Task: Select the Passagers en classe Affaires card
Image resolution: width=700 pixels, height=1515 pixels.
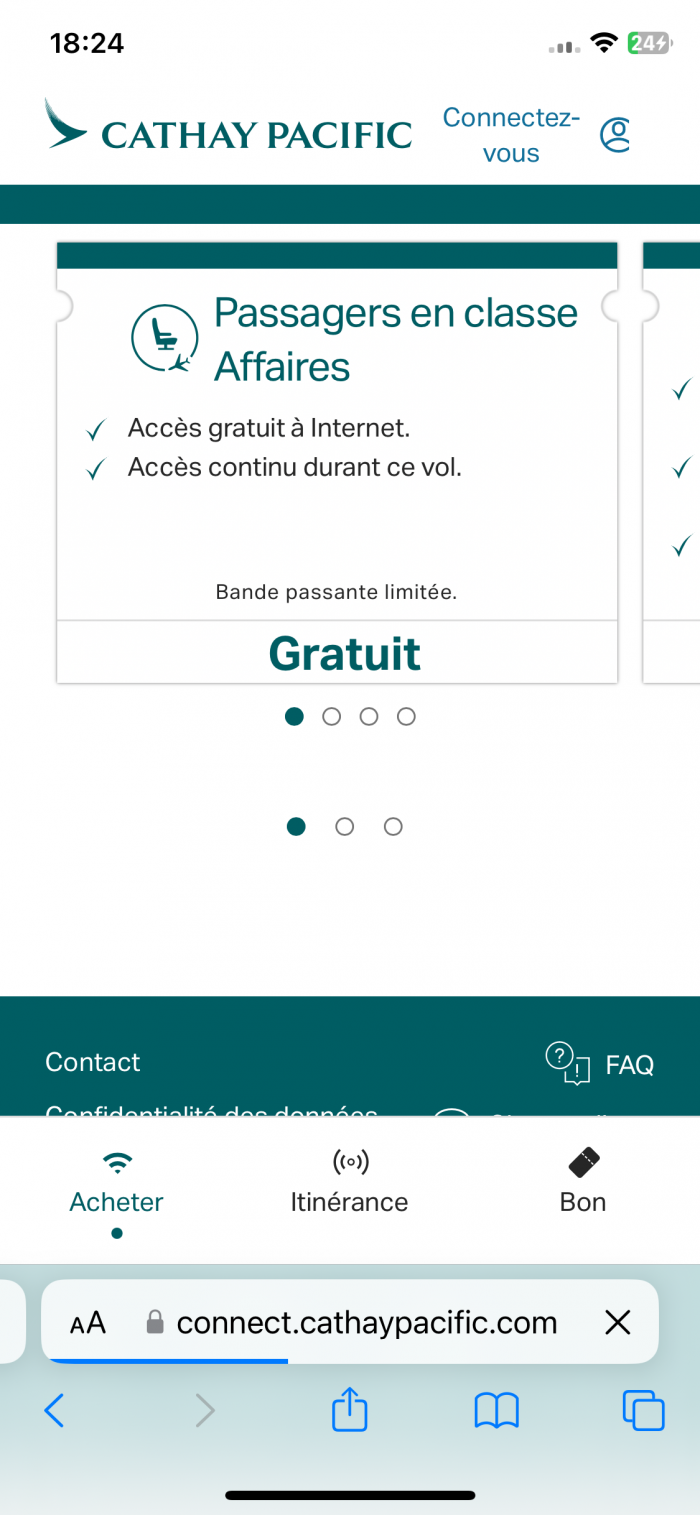Action: 337,430
